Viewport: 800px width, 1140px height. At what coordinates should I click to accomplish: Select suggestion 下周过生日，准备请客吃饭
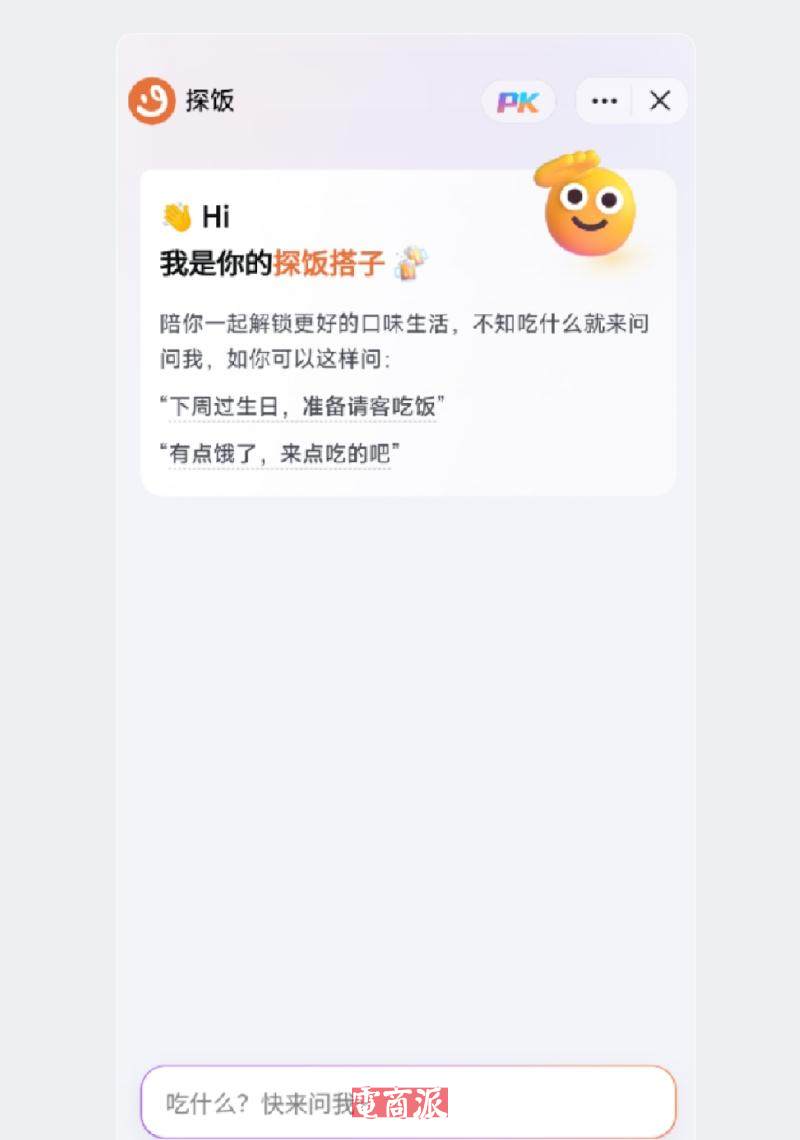302,407
